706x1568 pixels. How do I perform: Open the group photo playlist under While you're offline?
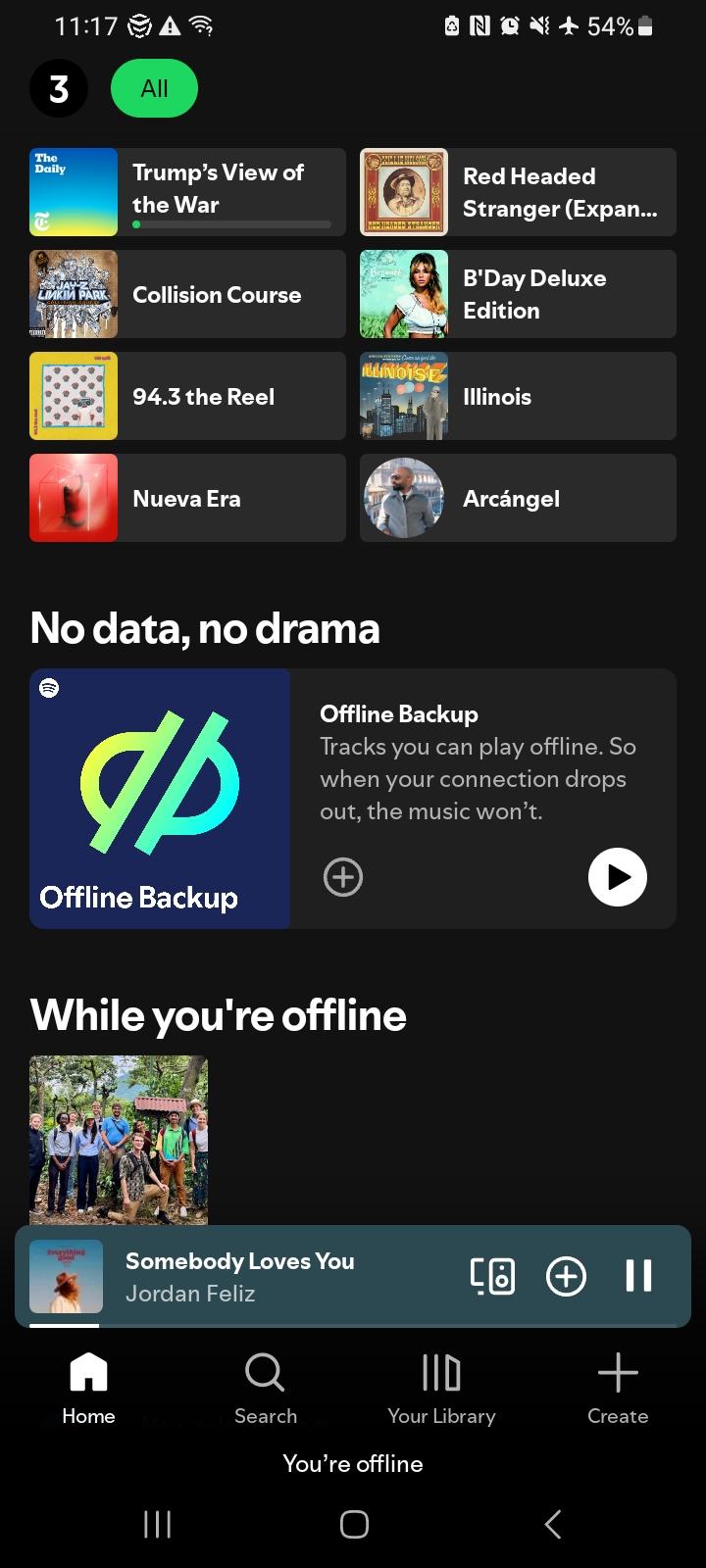[x=119, y=1140]
